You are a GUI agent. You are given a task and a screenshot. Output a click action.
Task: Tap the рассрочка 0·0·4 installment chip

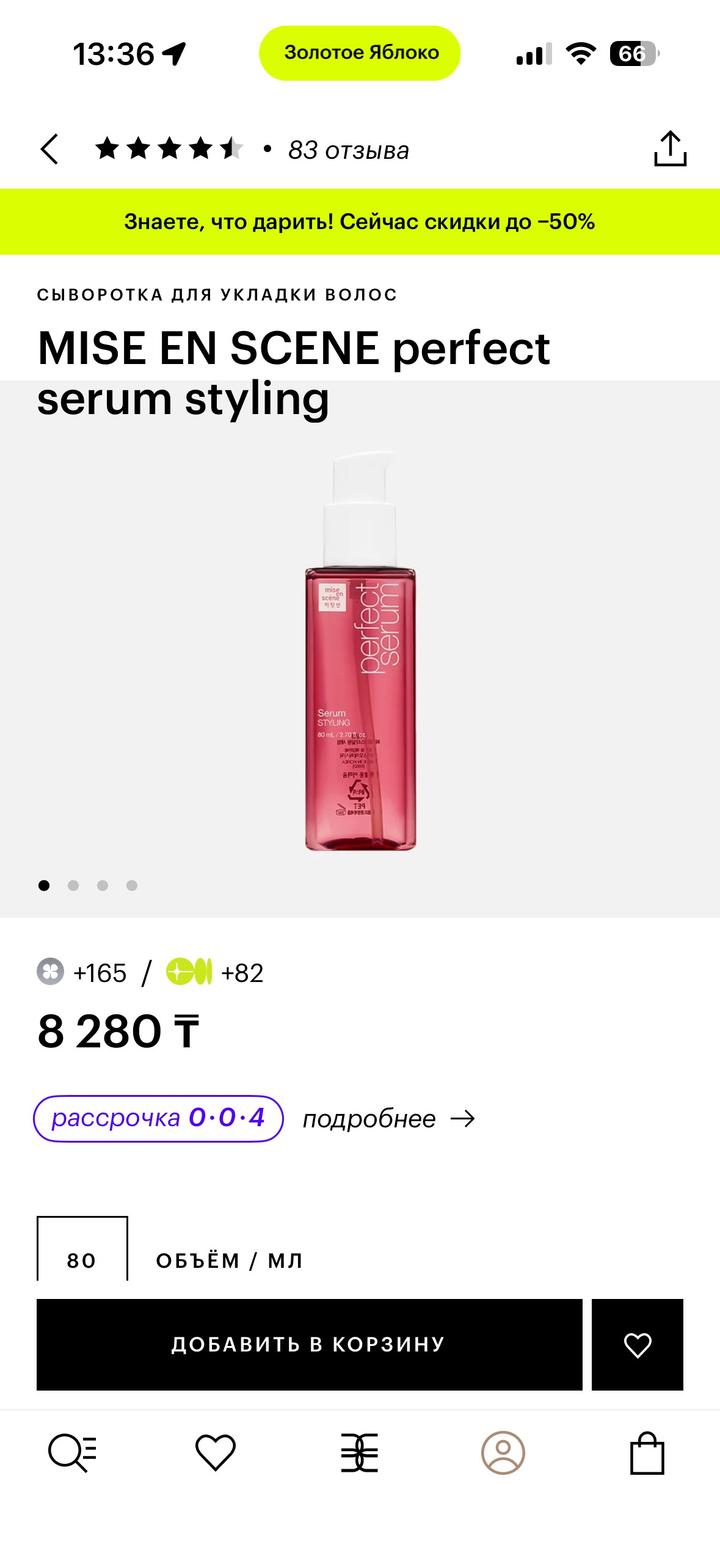tap(158, 1118)
